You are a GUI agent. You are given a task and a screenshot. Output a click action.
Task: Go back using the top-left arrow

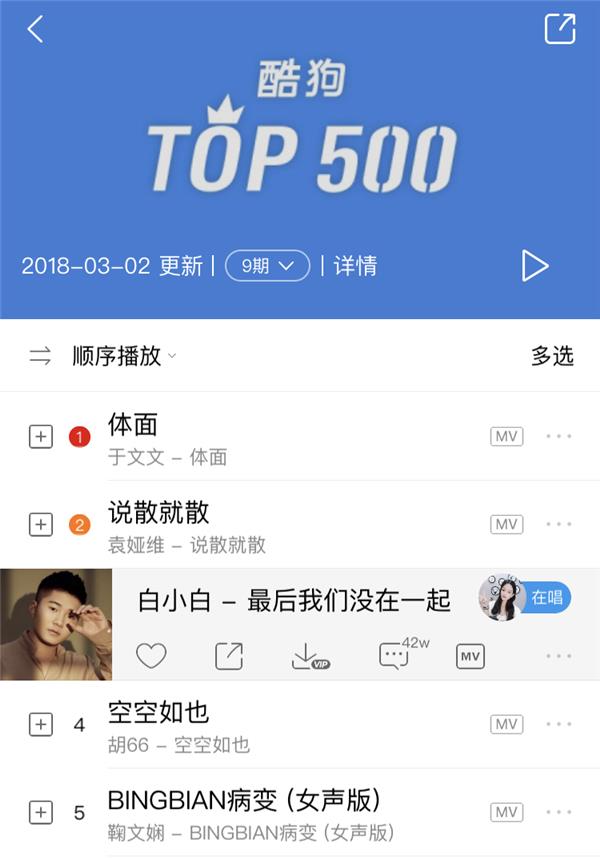pyautogui.click(x=35, y=29)
